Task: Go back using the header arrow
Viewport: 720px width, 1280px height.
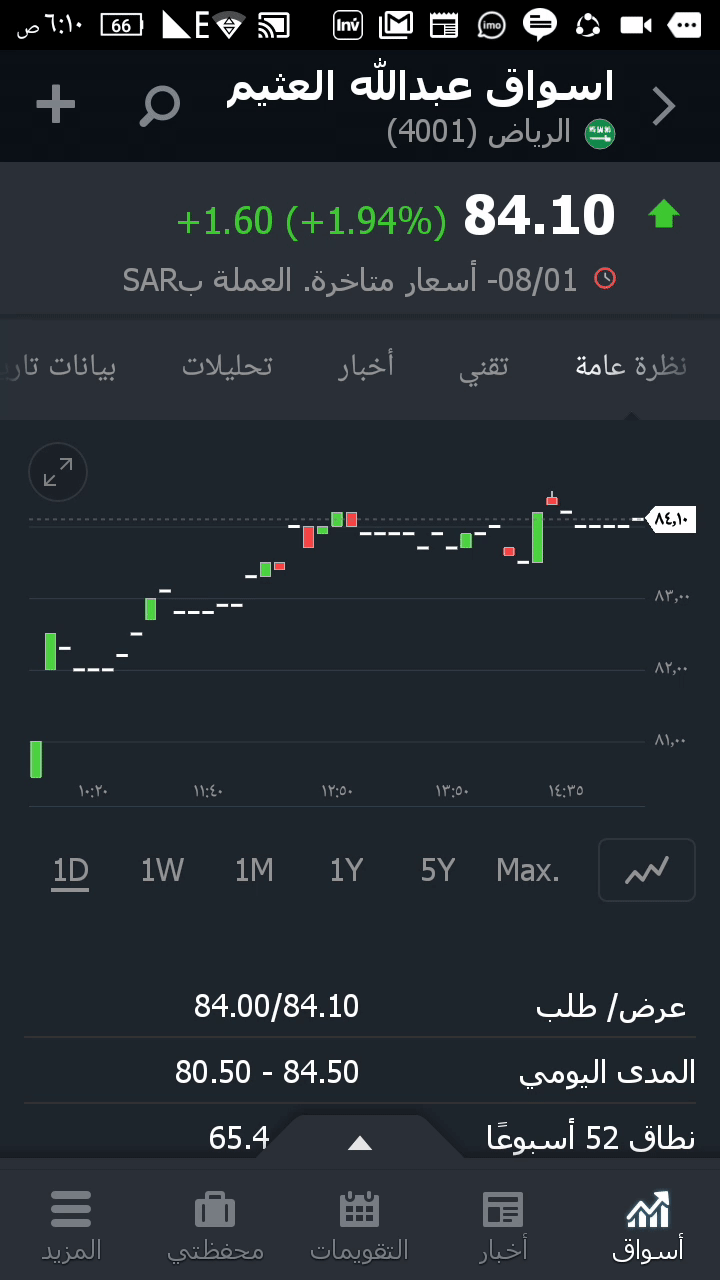Action: coord(664,106)
